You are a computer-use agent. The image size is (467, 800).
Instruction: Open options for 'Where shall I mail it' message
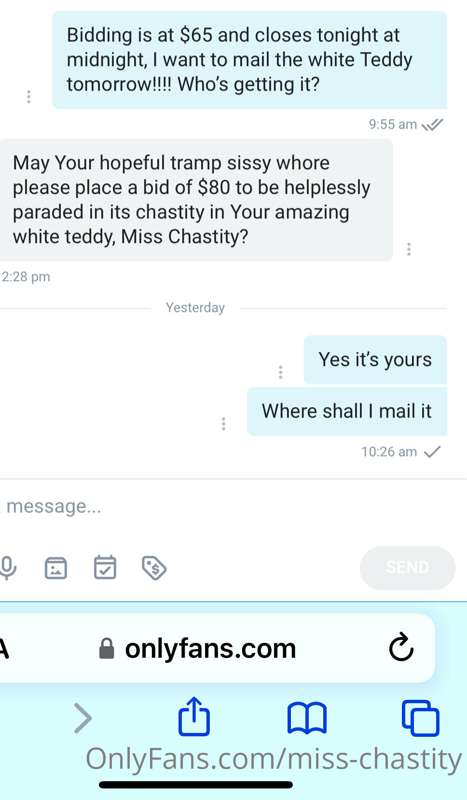[x=224, y=423]
